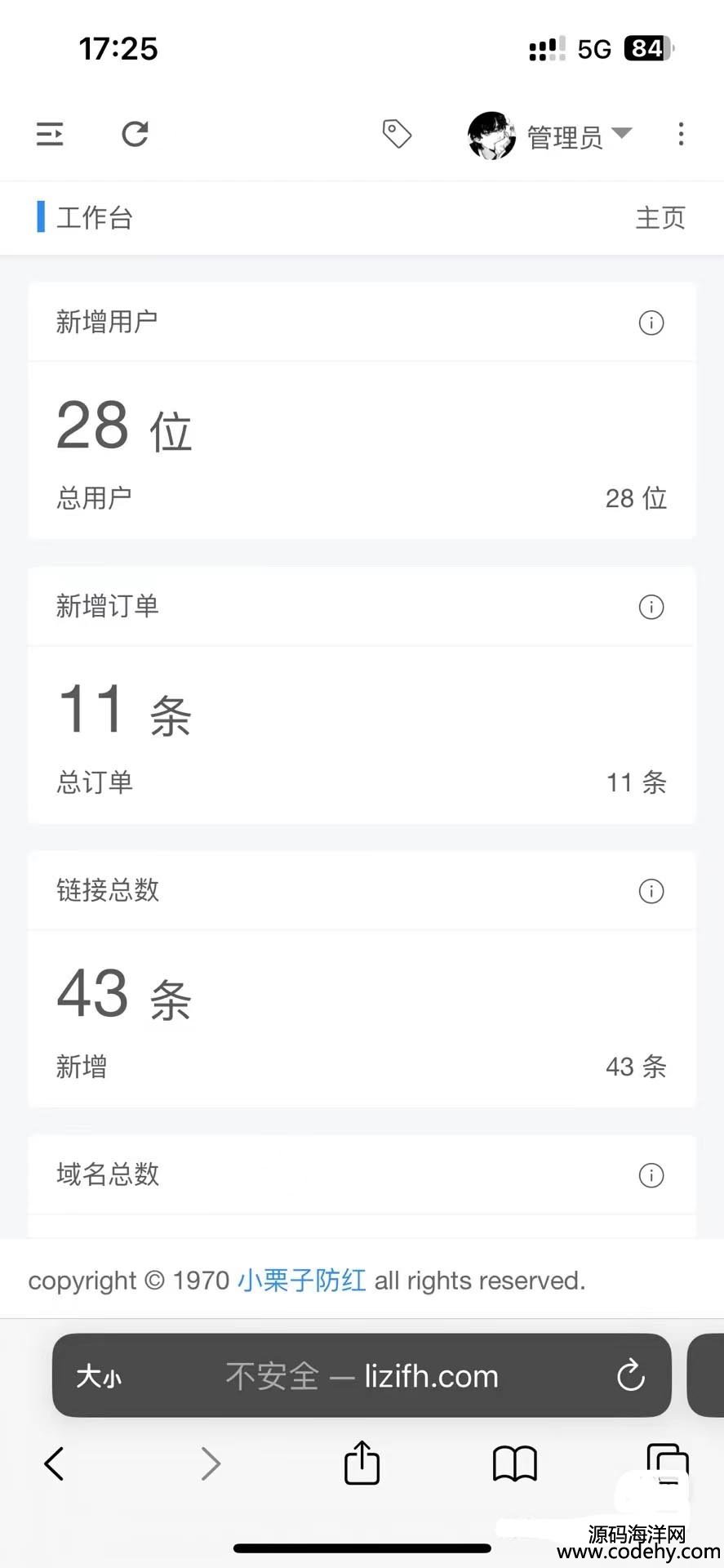Tap info icon on 新增用户 card
This screenshot has width=724, height=1568.
(x=651, y=323)
